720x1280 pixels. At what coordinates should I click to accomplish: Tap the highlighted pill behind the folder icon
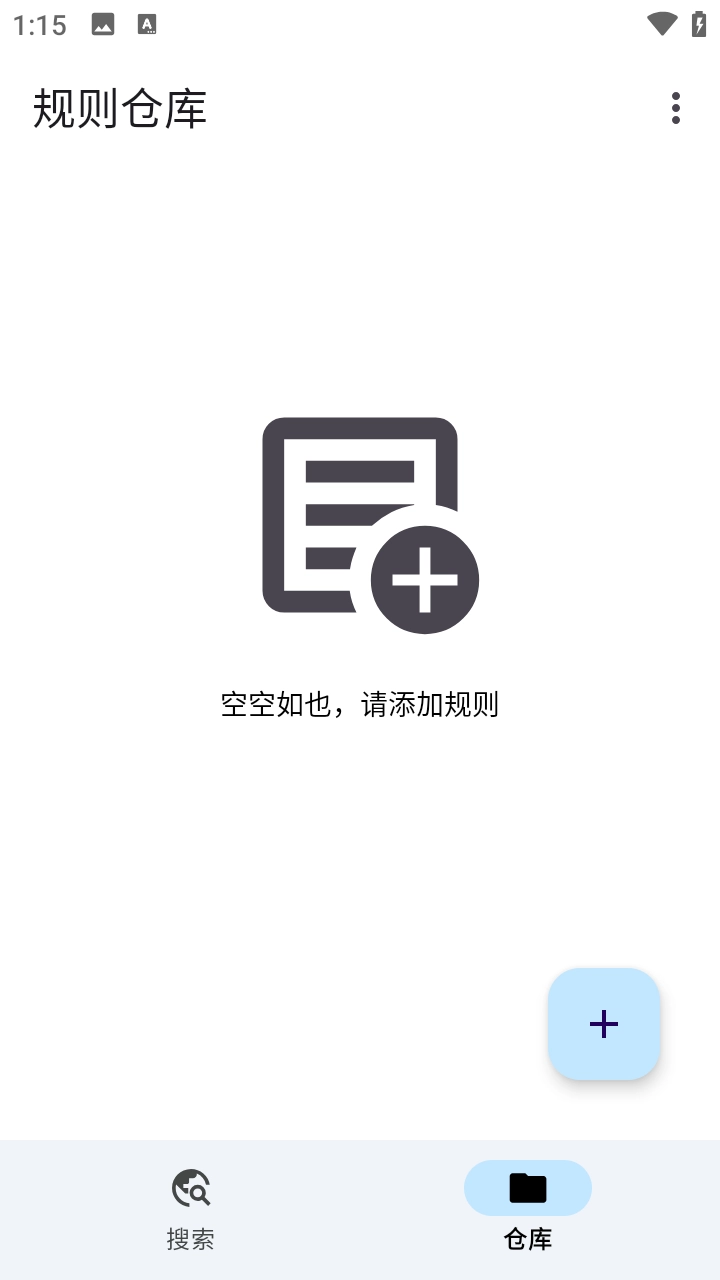[527, 1188]
